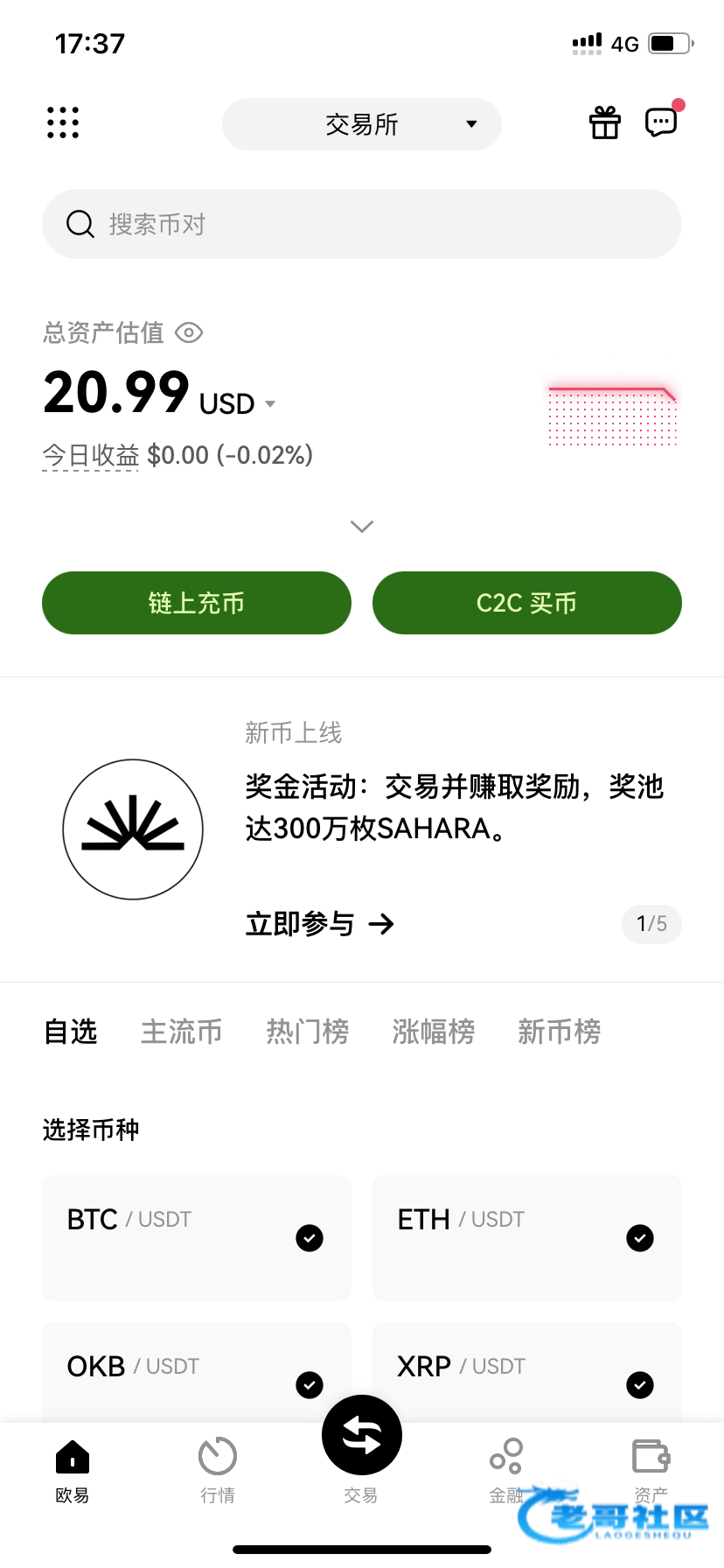
Task: Change the USD currency unit
Action: pyautogui.click(x=237, y=403)
